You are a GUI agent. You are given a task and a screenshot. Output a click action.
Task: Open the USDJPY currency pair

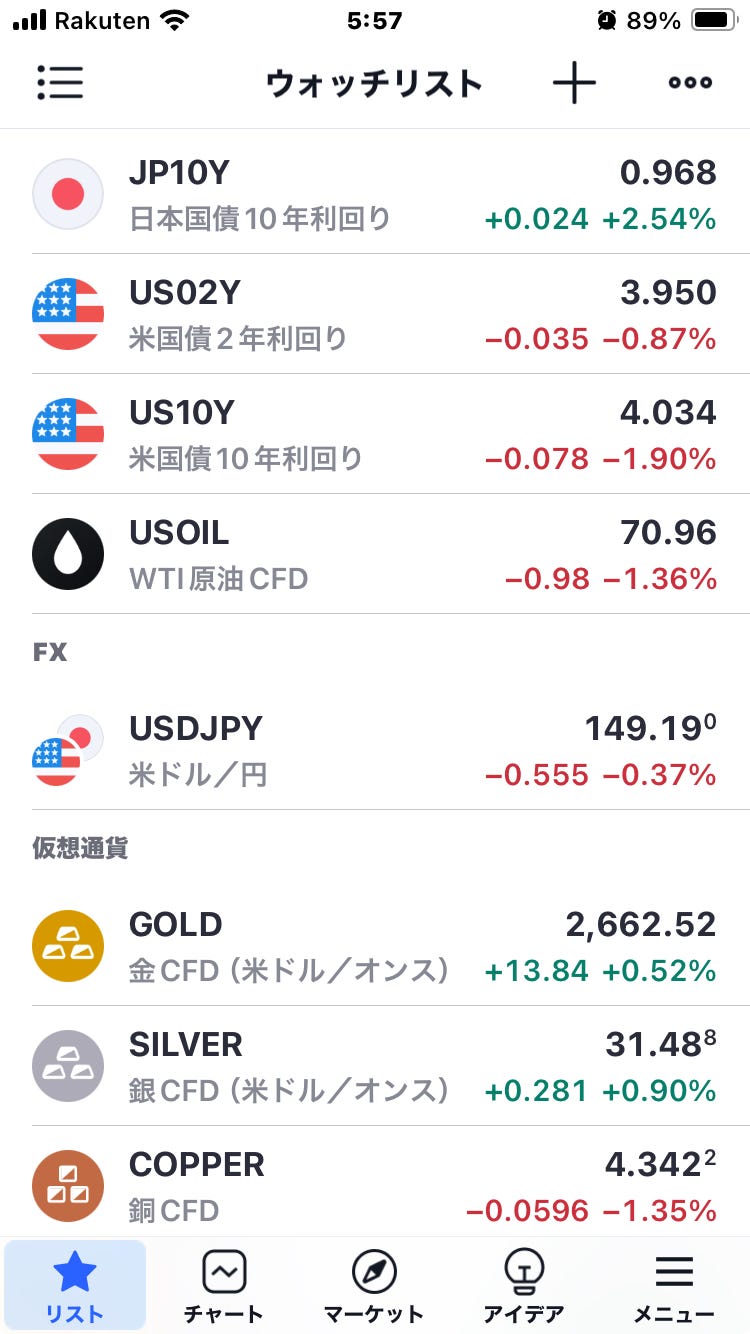pos(375,750)
